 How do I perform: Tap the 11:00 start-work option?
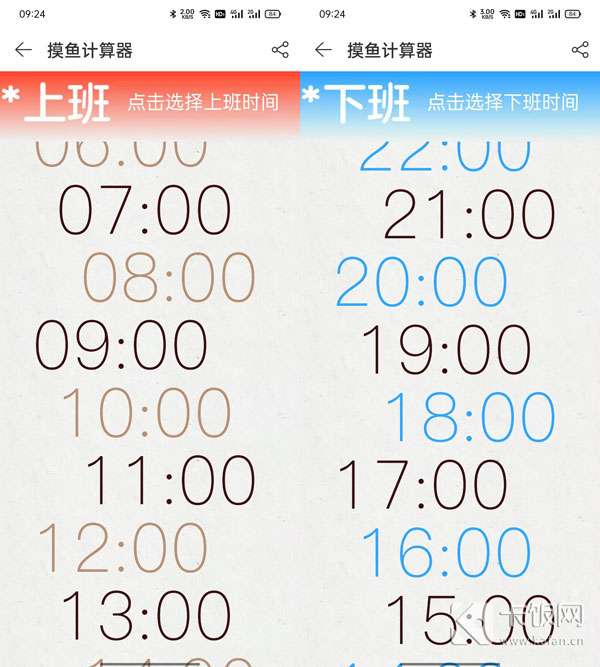170,480
